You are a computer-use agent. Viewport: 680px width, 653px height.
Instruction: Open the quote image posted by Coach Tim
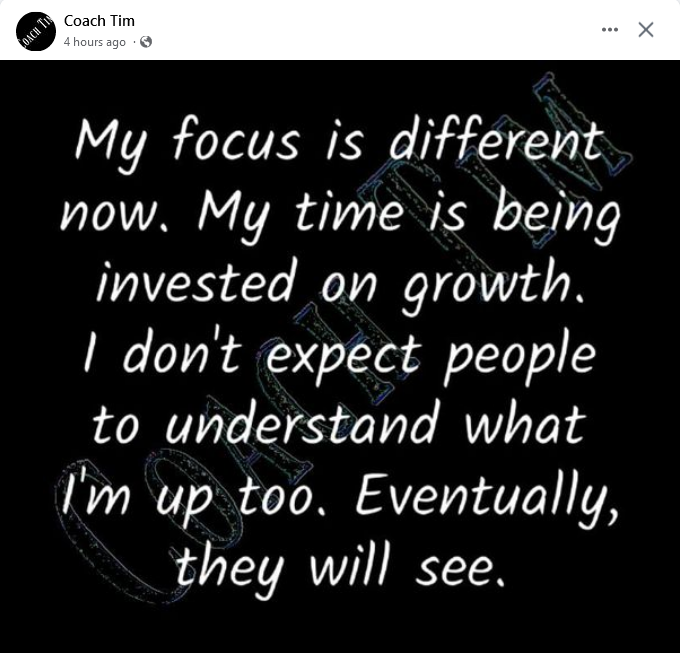coord(340,355)
